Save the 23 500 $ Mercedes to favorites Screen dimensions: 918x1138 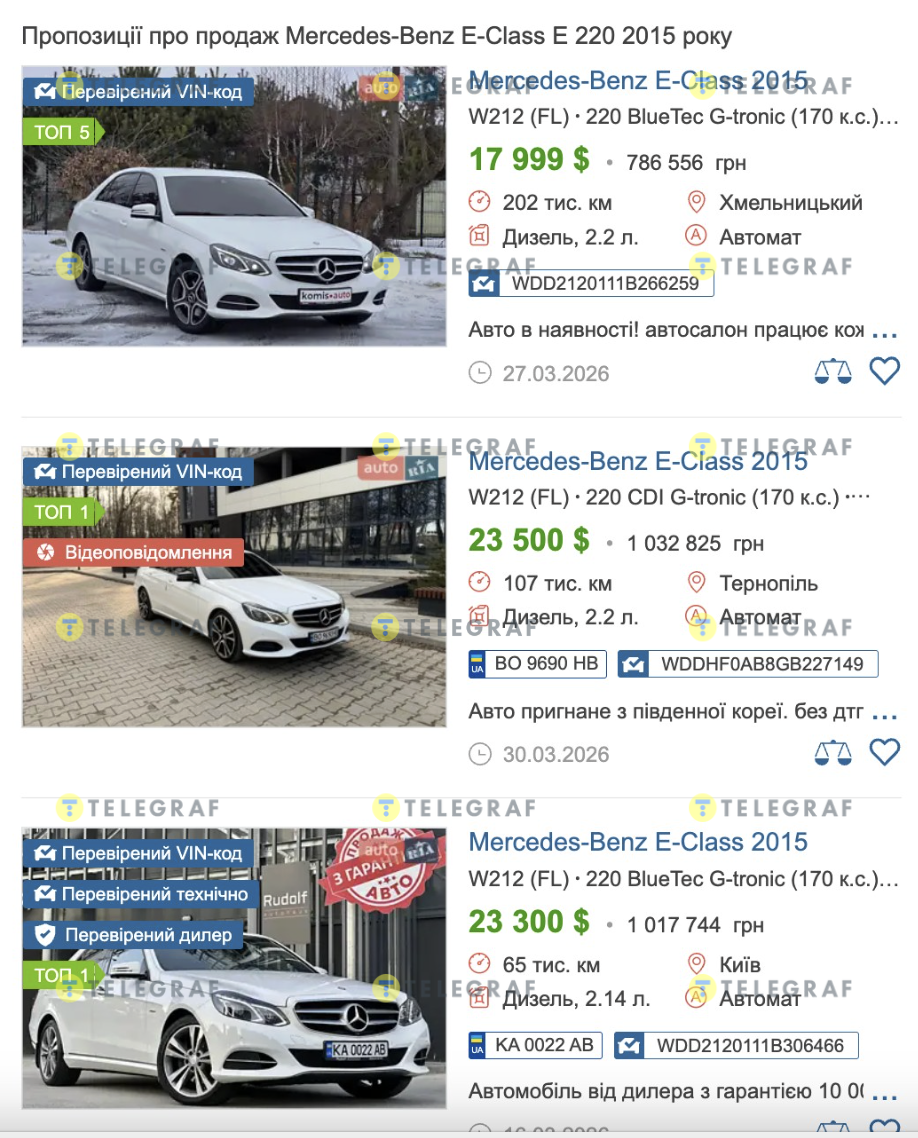884,751
